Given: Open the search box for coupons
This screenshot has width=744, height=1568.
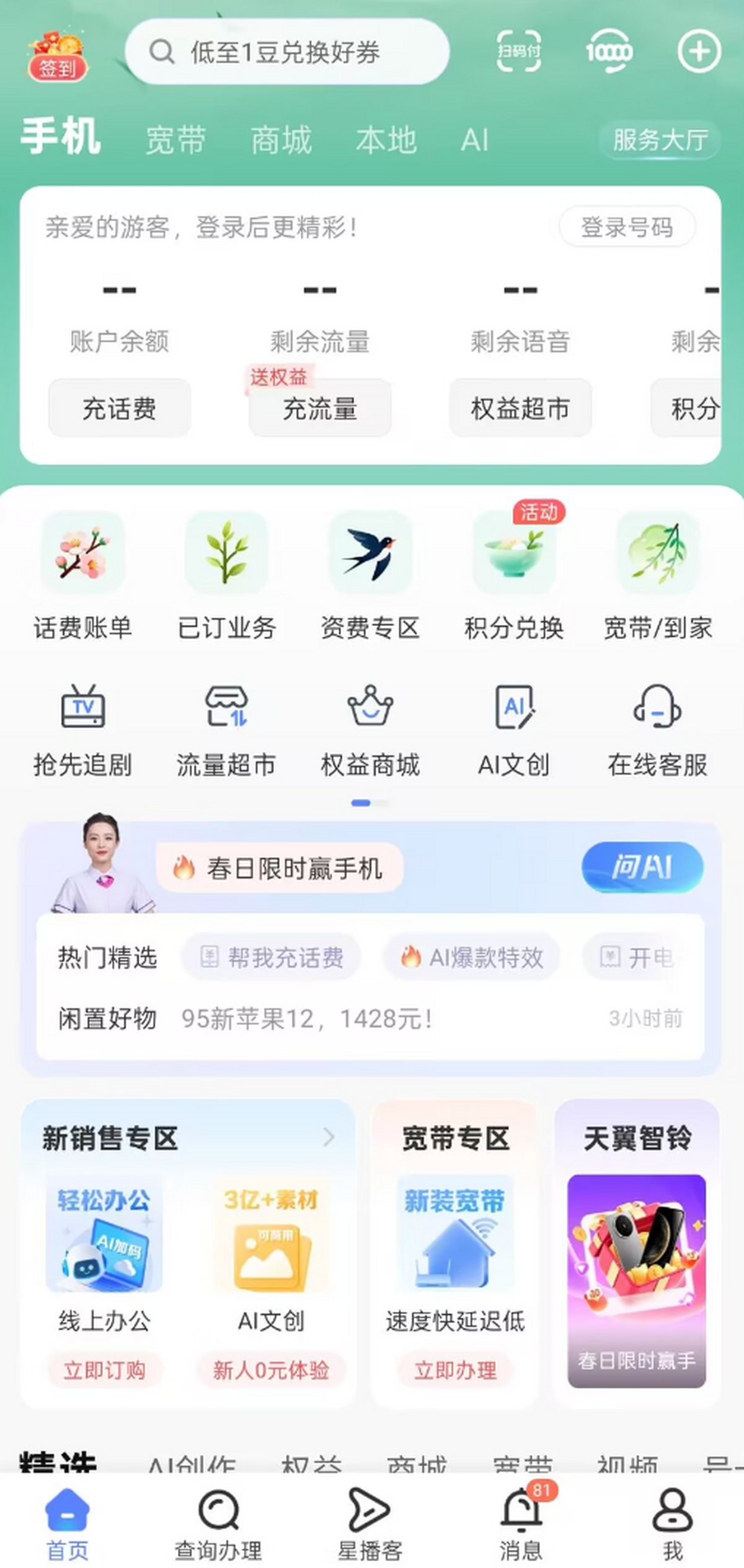Looking at the screenshot, I should point(286,52).
